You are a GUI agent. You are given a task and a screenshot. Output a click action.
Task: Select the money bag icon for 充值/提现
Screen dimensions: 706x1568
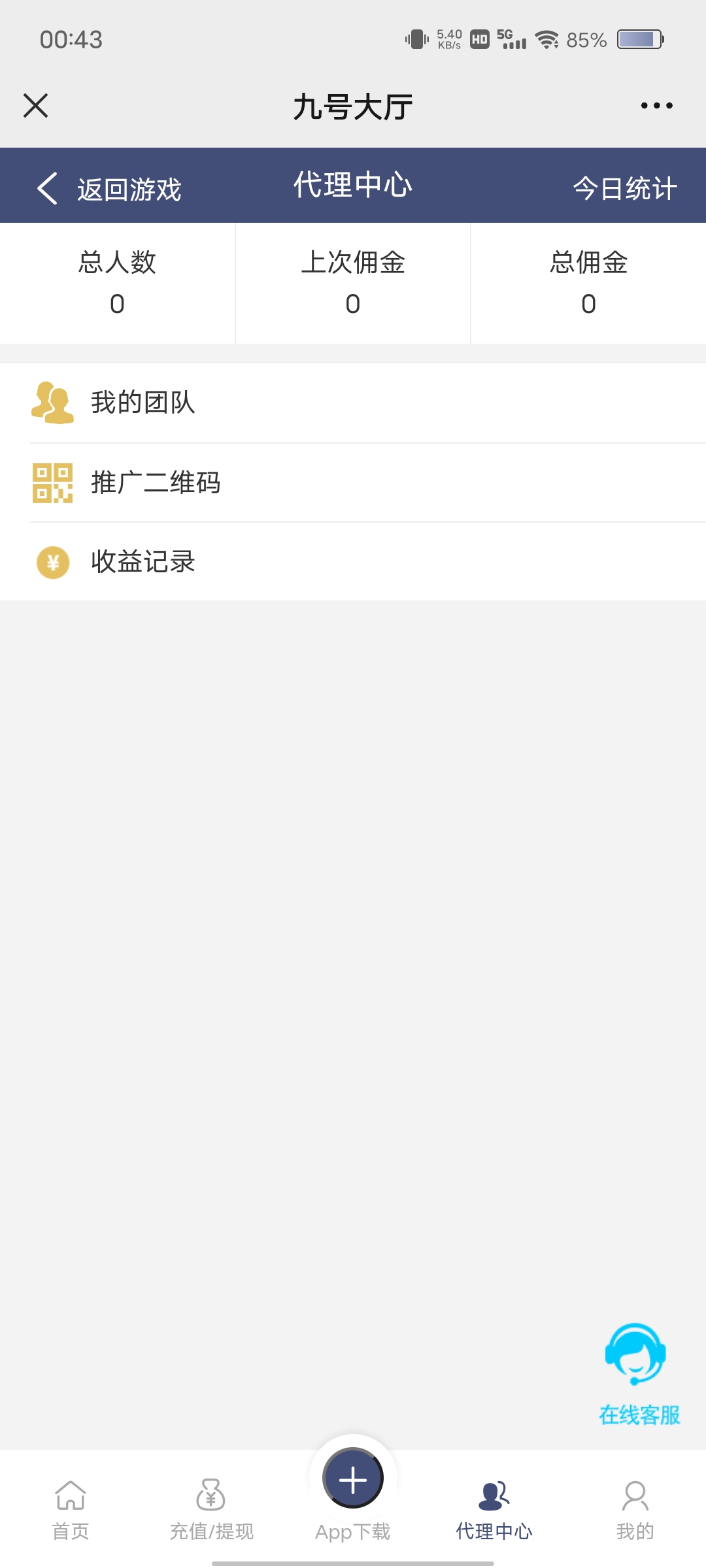point(210,1499)
